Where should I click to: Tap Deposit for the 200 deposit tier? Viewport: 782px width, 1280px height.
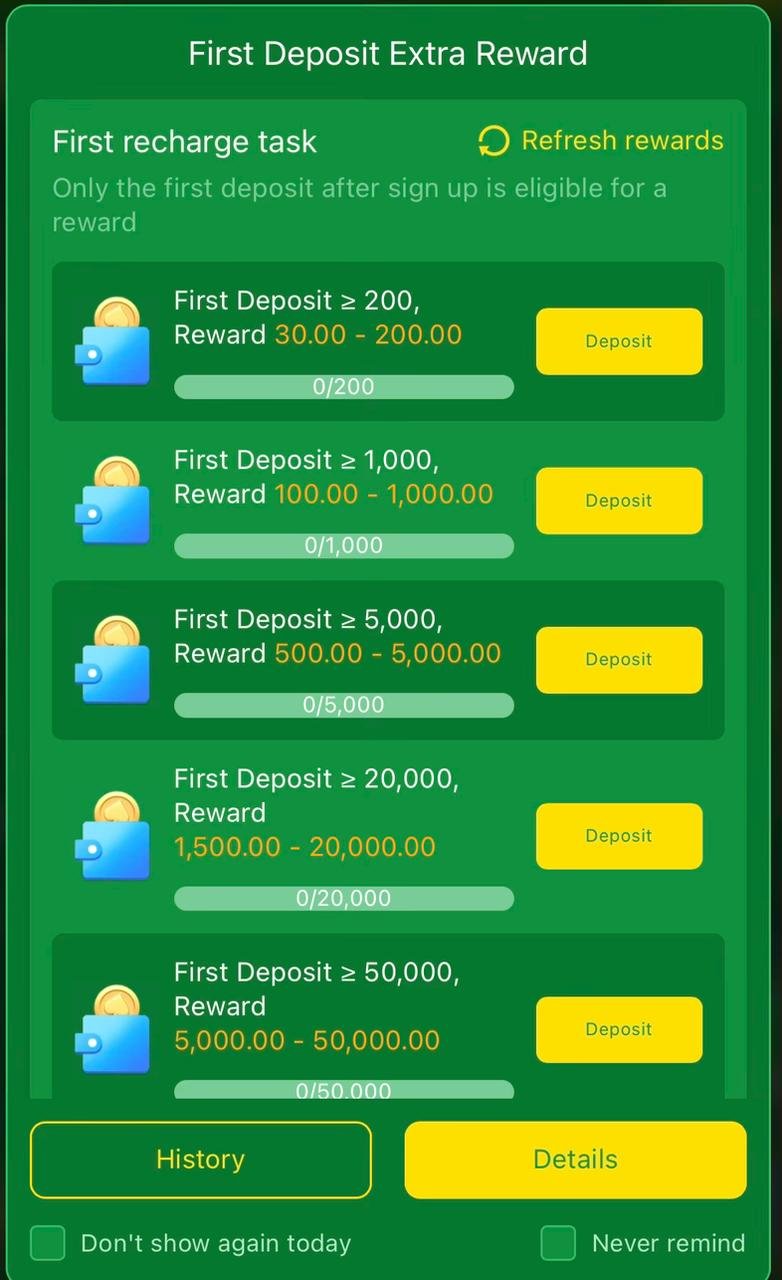click(x=619, y=341)
